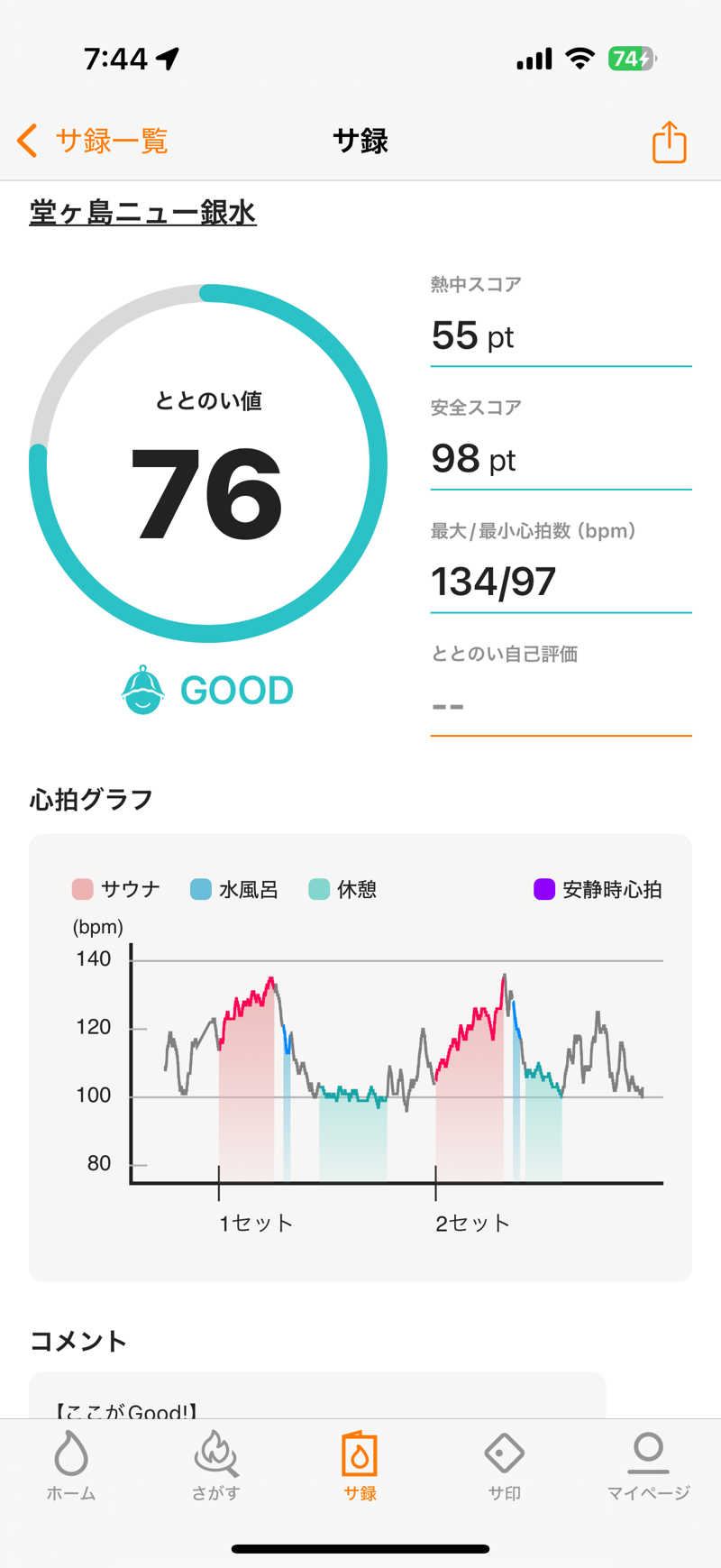Screen dimensions: 721x1568
Task: Share this sauna record
Action: click(669, 142)
